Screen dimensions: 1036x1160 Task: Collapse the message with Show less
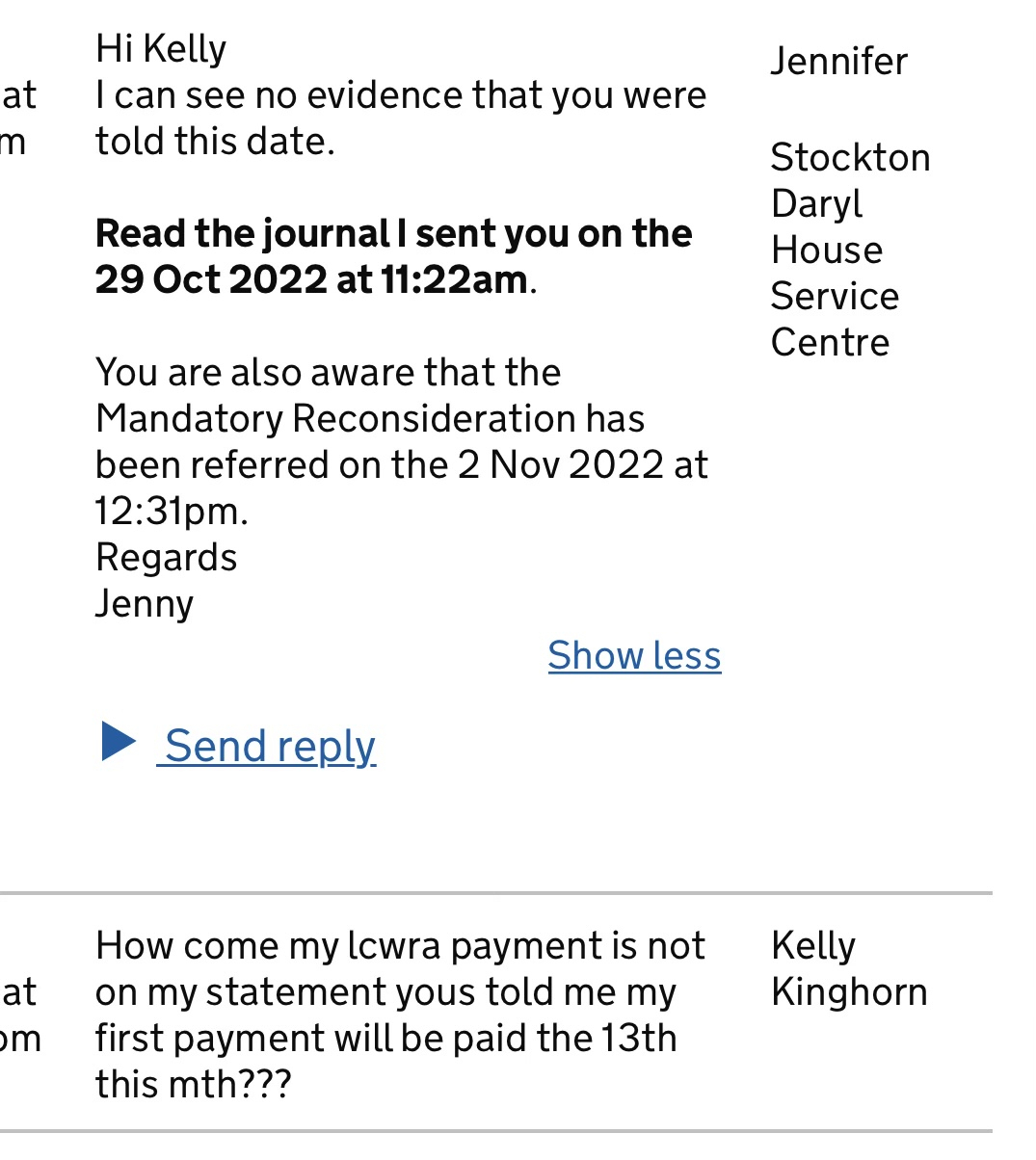(x=634, y=656)
